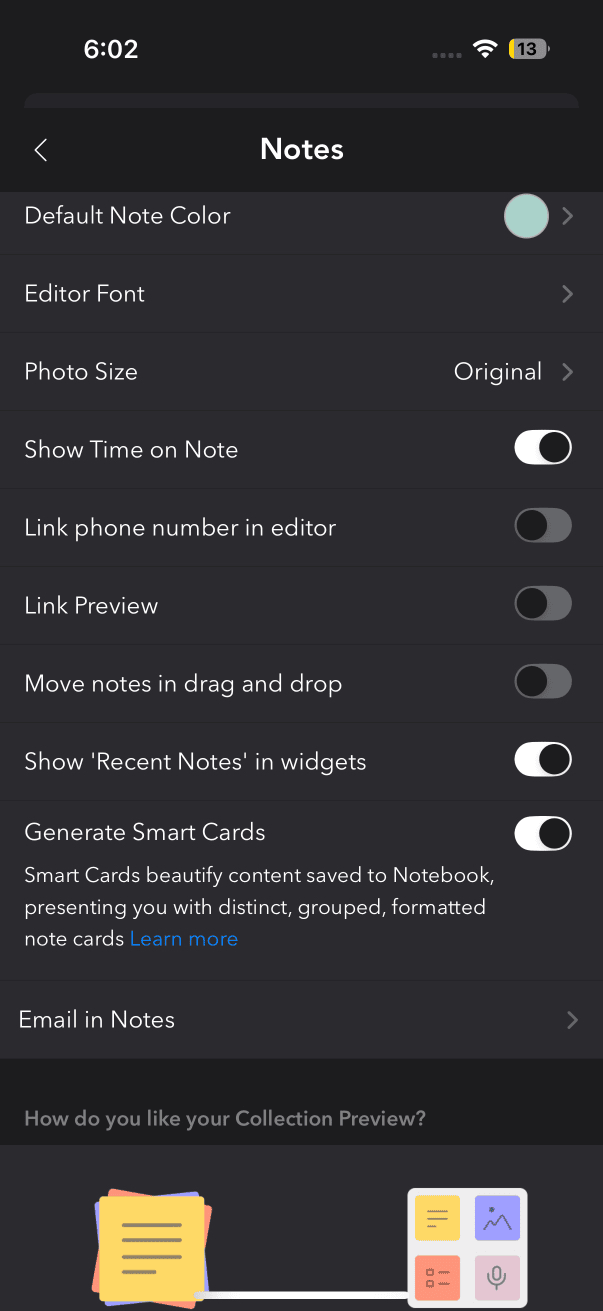Open Email in Notes settings
This screenshot has width=603, height=1311.
coord(300,1020)
